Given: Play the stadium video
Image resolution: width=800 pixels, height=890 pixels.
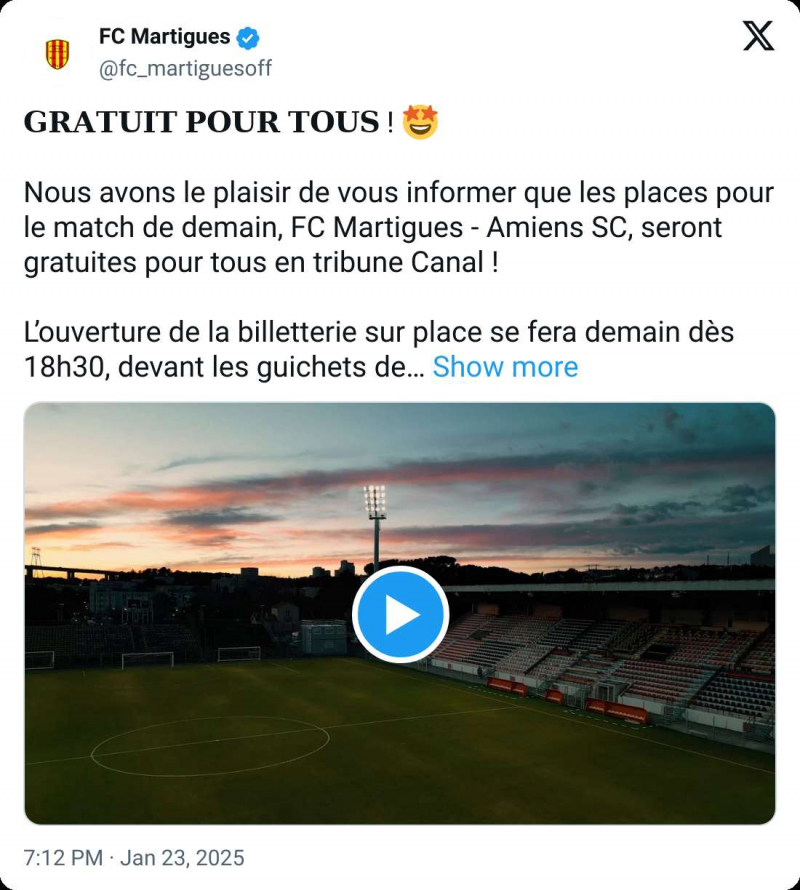Looking at the screenshot, I should coord(400,614).
